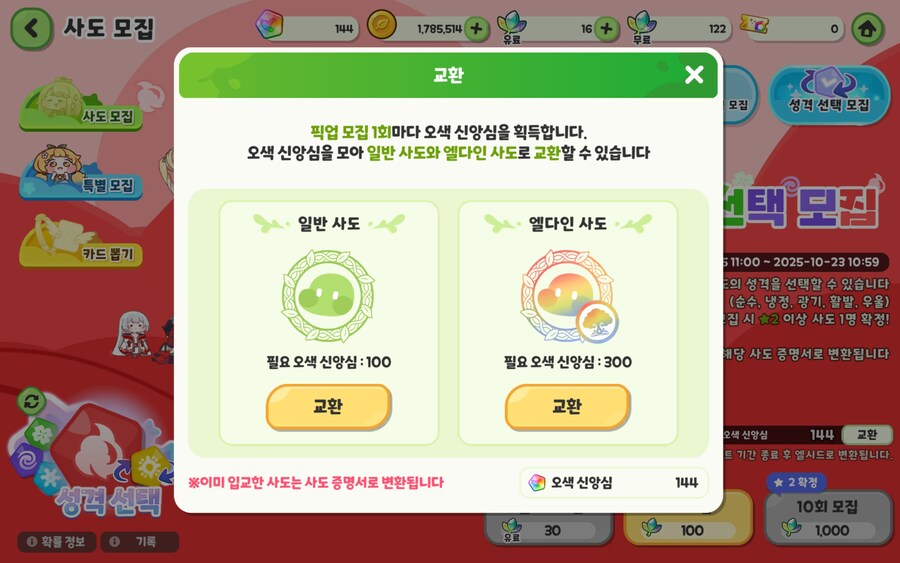Image resolution: width=900 pixels, height=563 pixels.
Task: Add more 유료 gems
Action: [x=605, y=29]
